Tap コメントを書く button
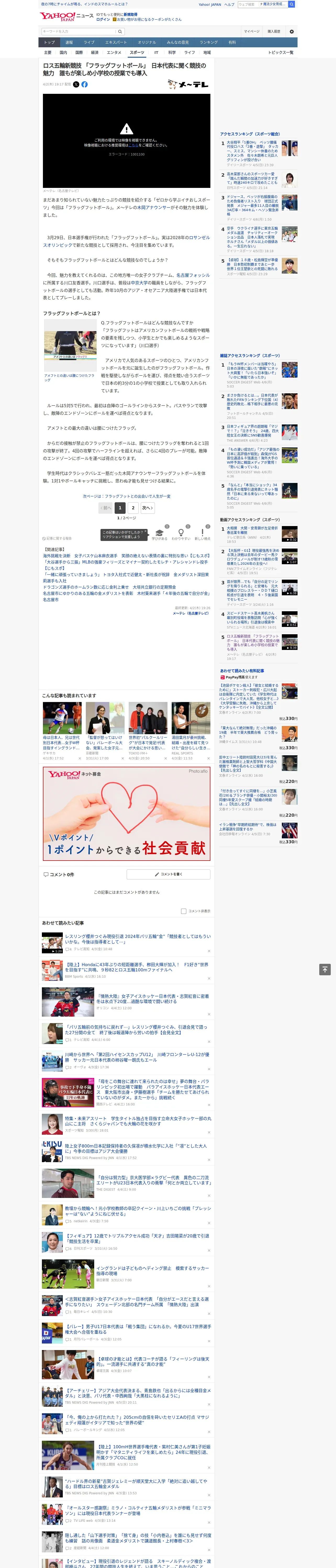Screen dimensions: 336x1568 click(x=168, y=874)
